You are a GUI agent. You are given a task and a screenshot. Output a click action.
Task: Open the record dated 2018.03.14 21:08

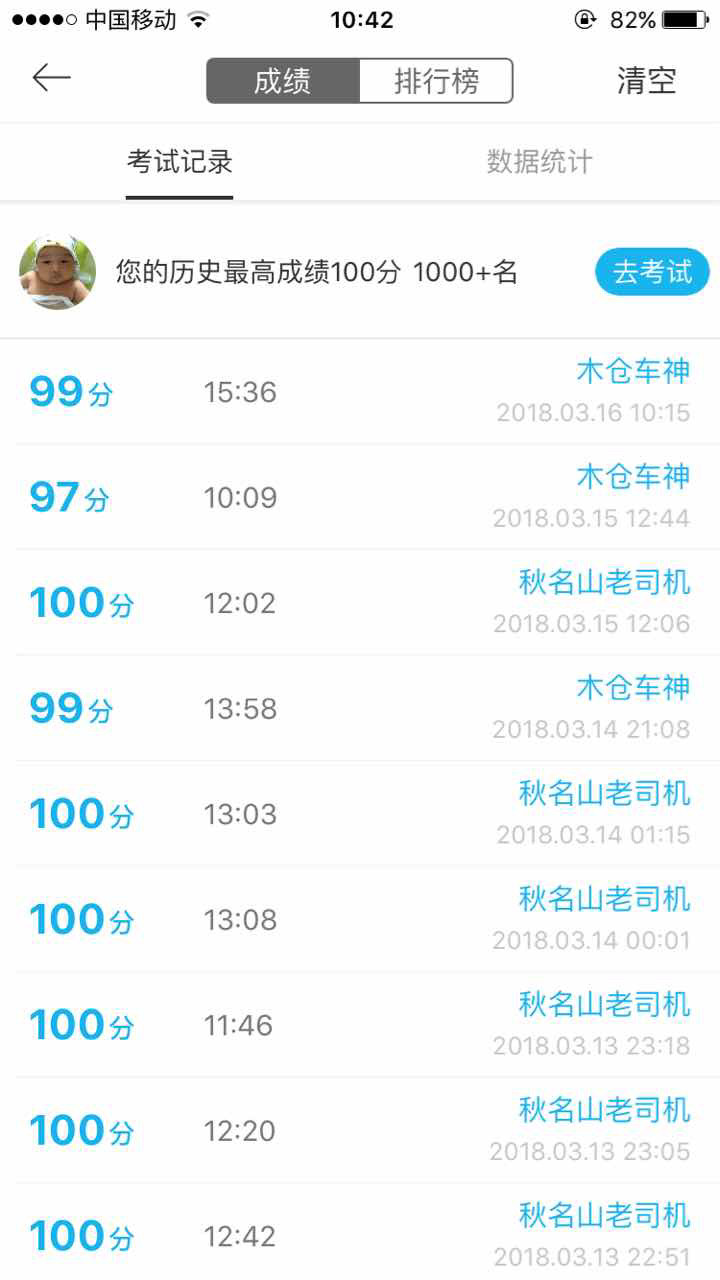coord(360,708)
